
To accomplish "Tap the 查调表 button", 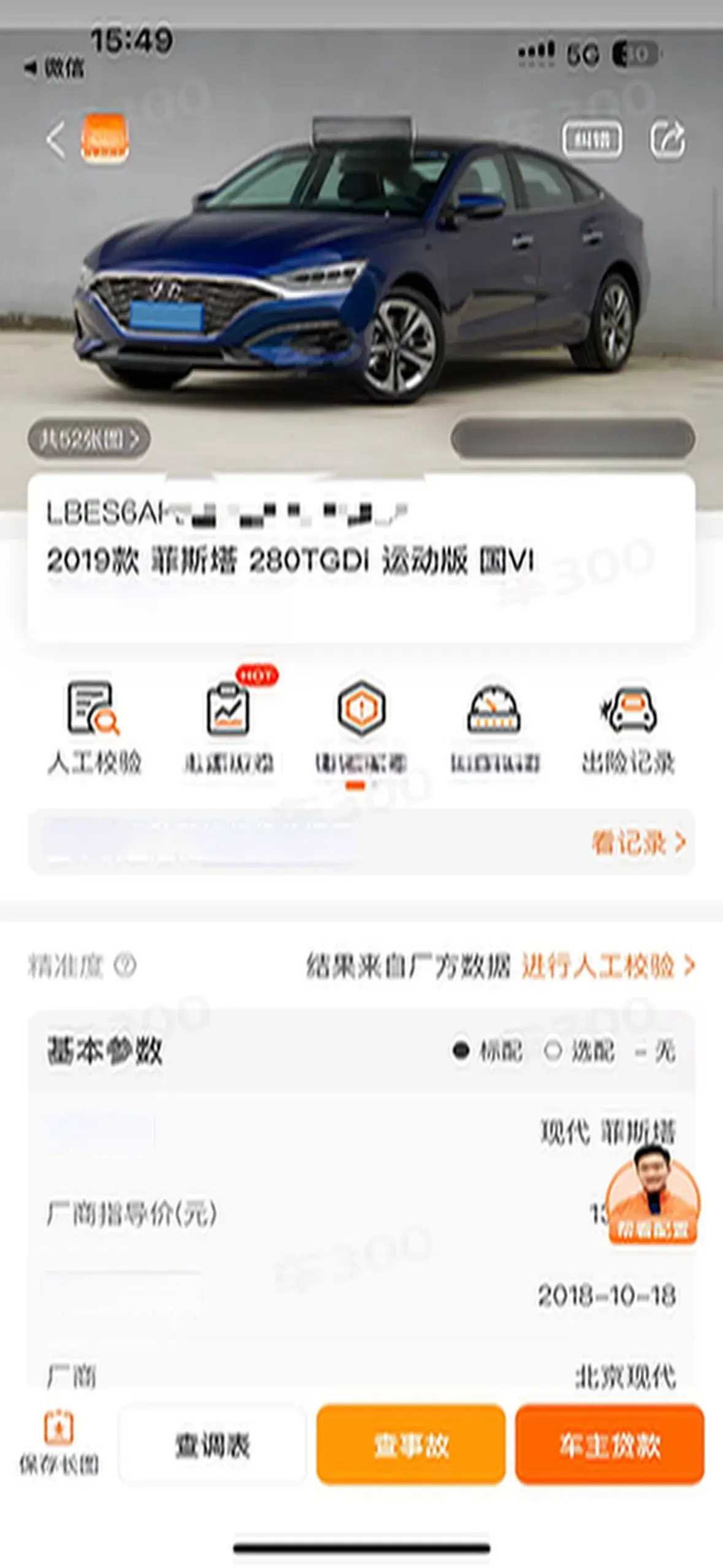I will 212,1445.
